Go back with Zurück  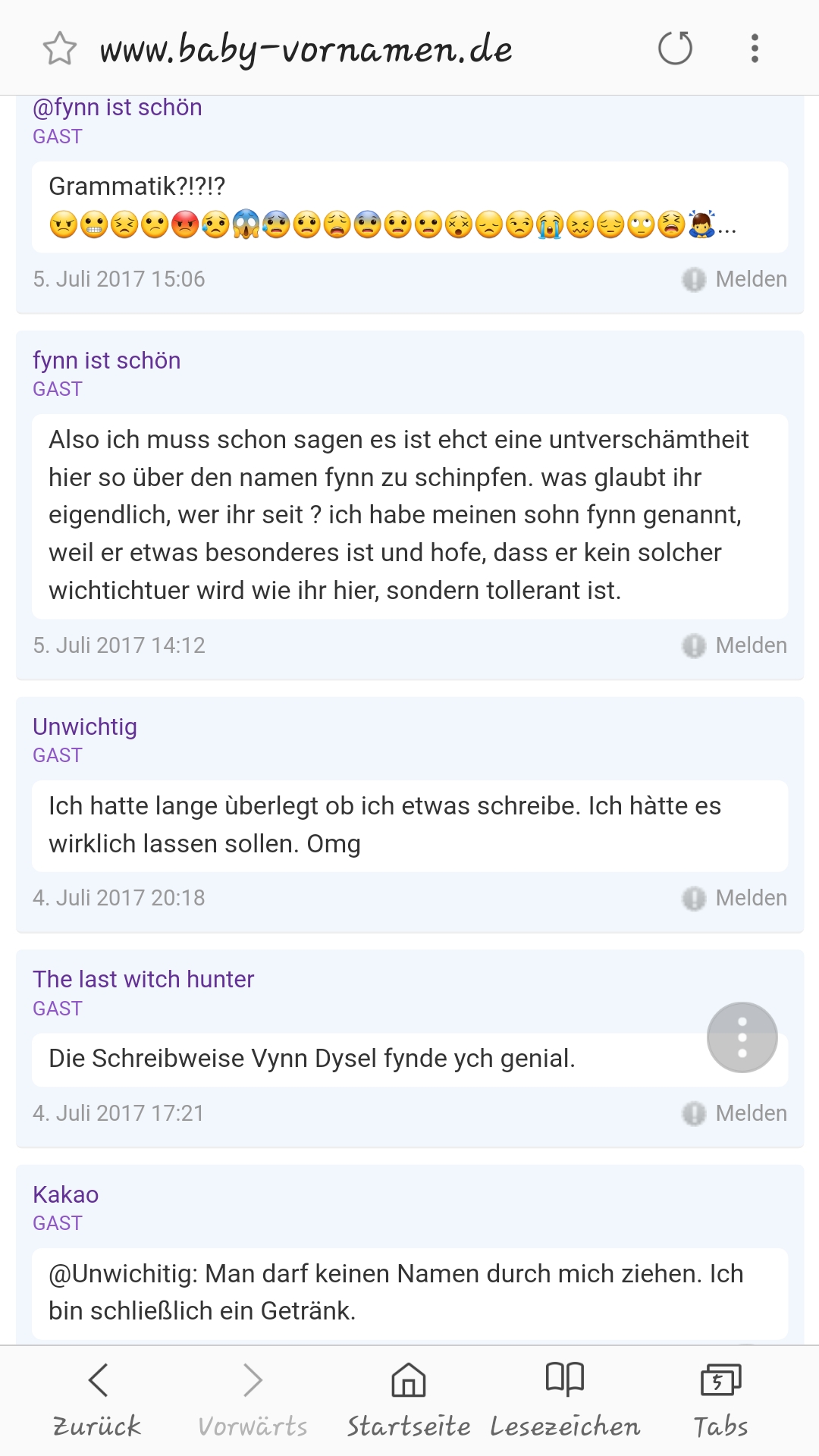coord(97,1400)
